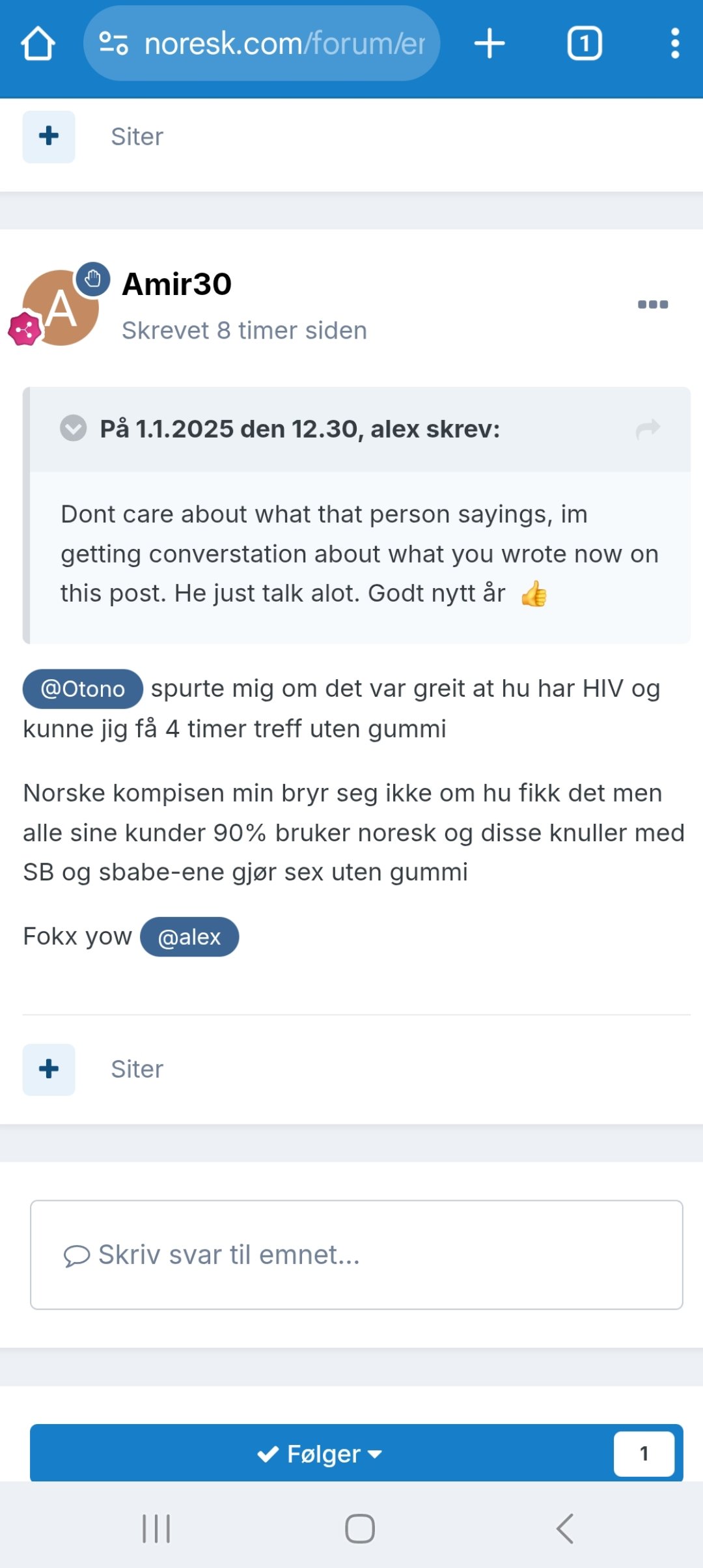Jump to the original quoted post arrow
Screen dimensions: 703x1568
point(648,428)
